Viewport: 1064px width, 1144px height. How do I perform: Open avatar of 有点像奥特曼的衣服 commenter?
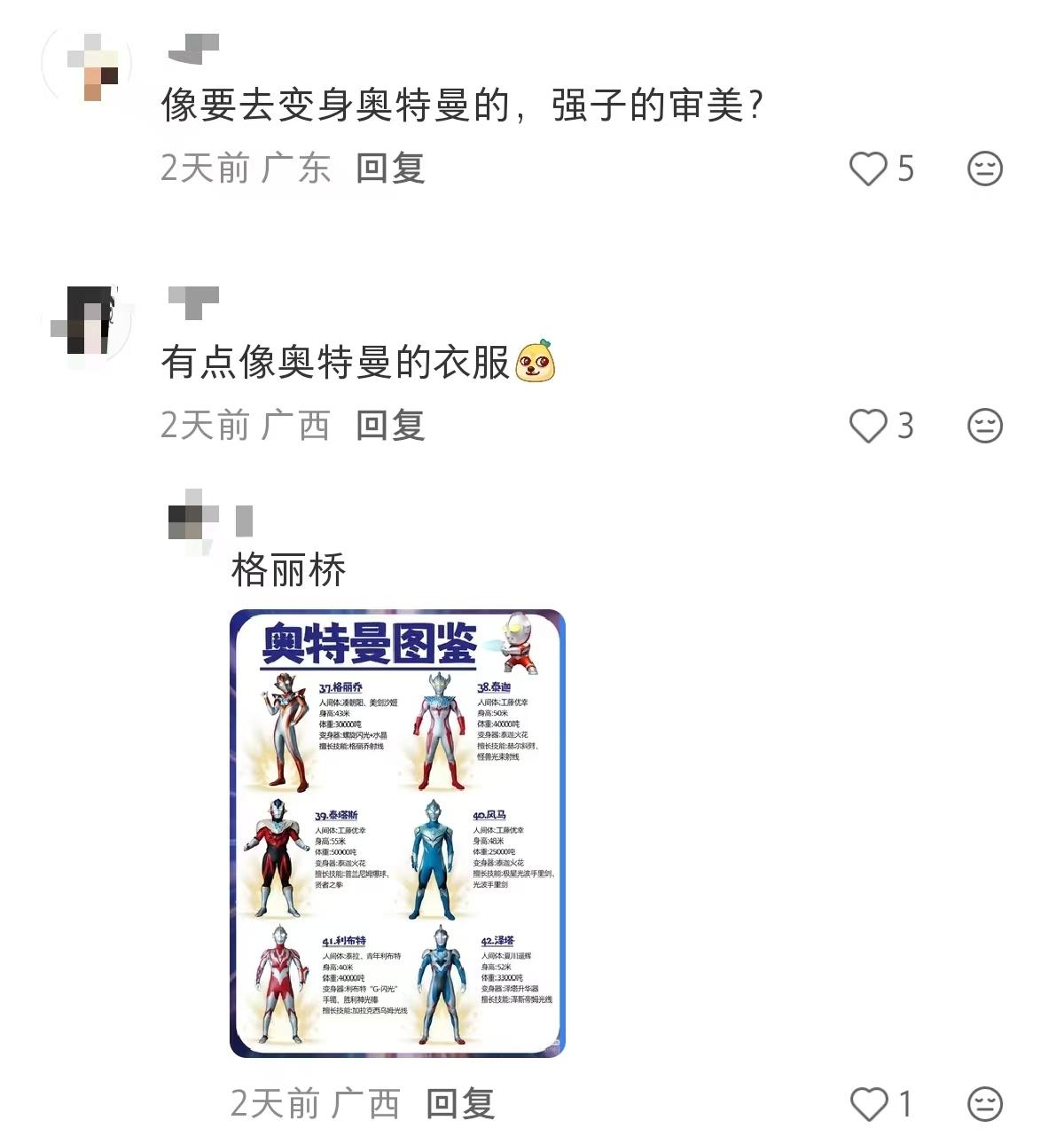point(88,321)
